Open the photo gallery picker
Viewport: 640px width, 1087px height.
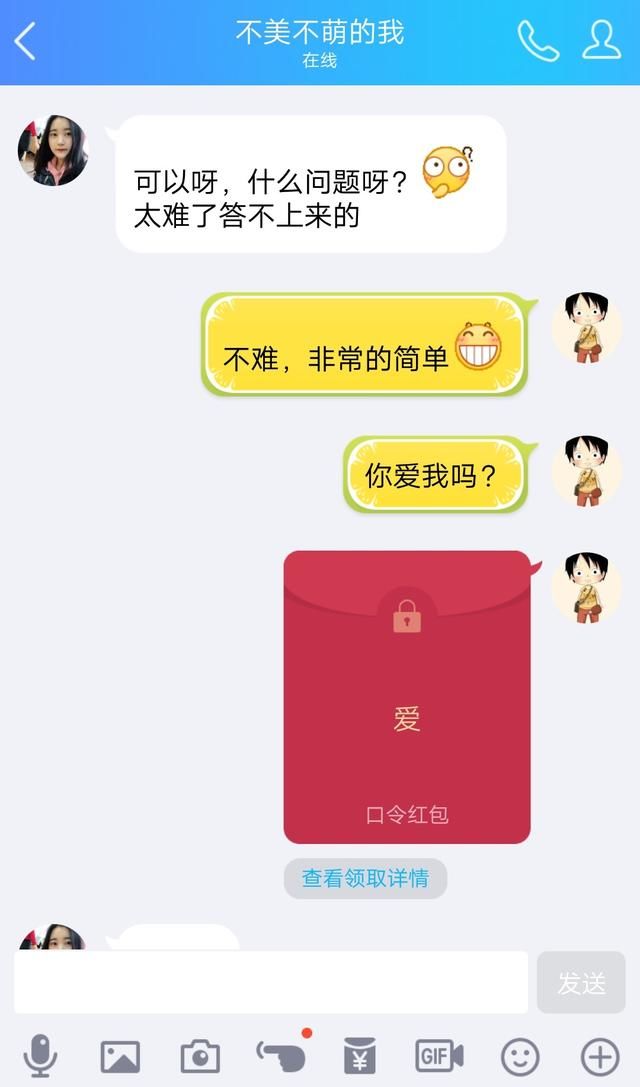(x=120, y=1056)
